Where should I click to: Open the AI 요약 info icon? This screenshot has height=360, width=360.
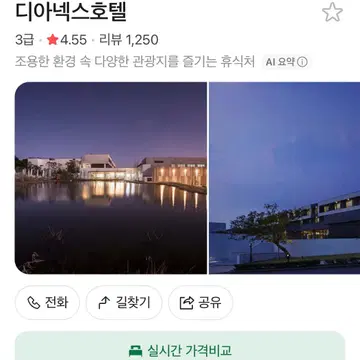[302, 62]
